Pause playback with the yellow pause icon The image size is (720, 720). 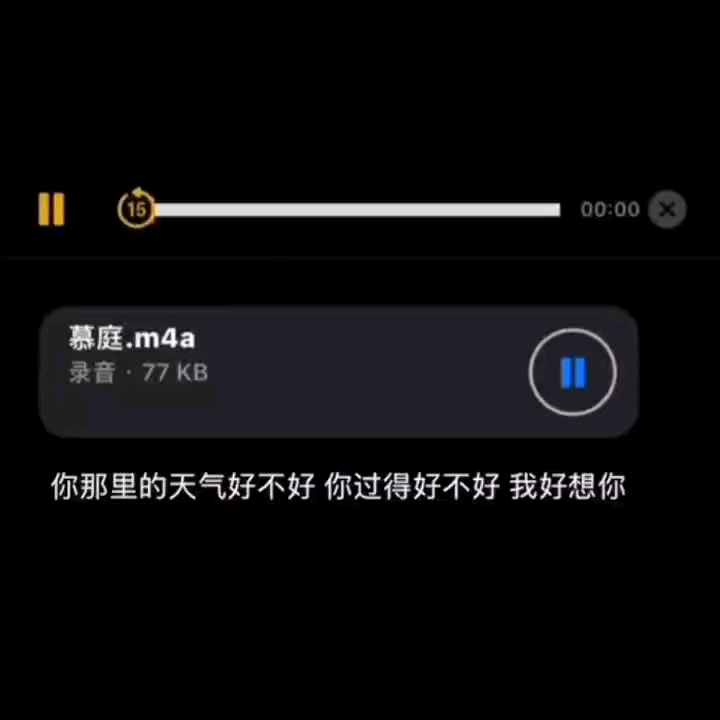coord(51,209)
